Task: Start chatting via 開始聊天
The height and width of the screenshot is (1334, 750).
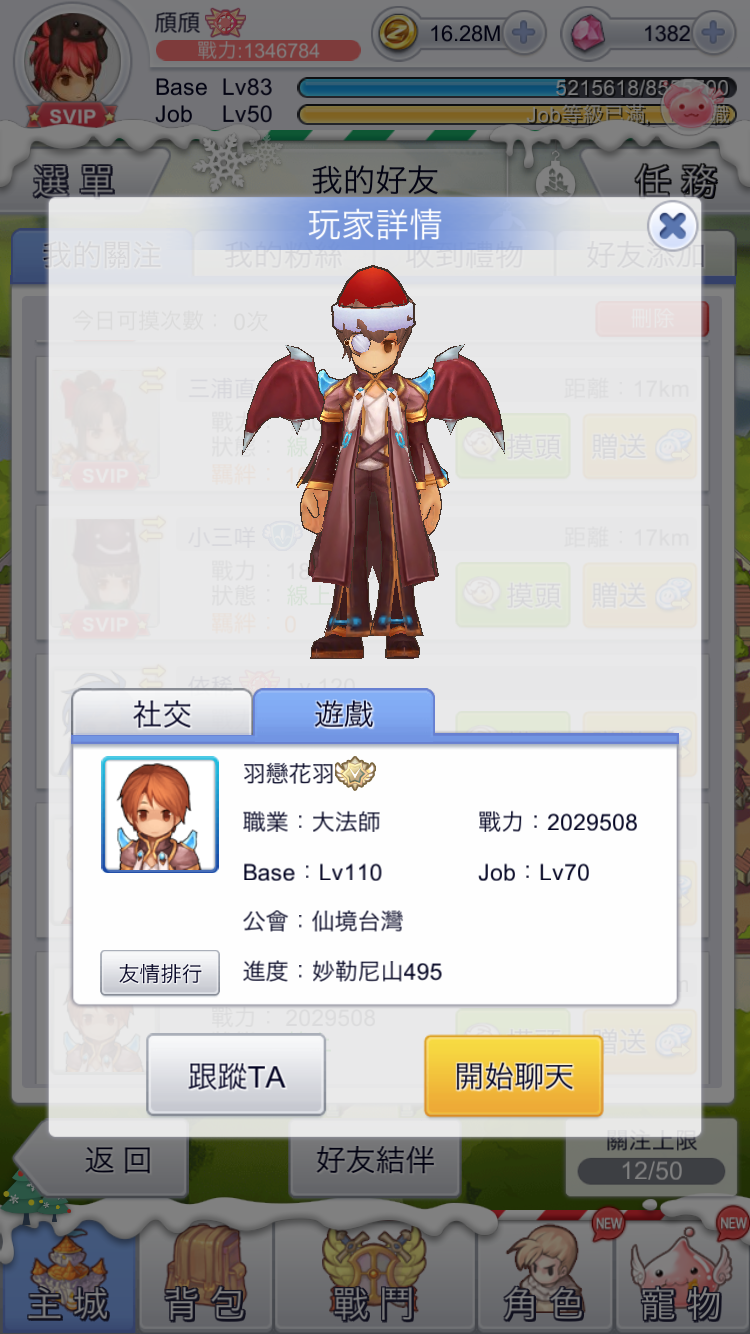Action: tap(514, 1076)
